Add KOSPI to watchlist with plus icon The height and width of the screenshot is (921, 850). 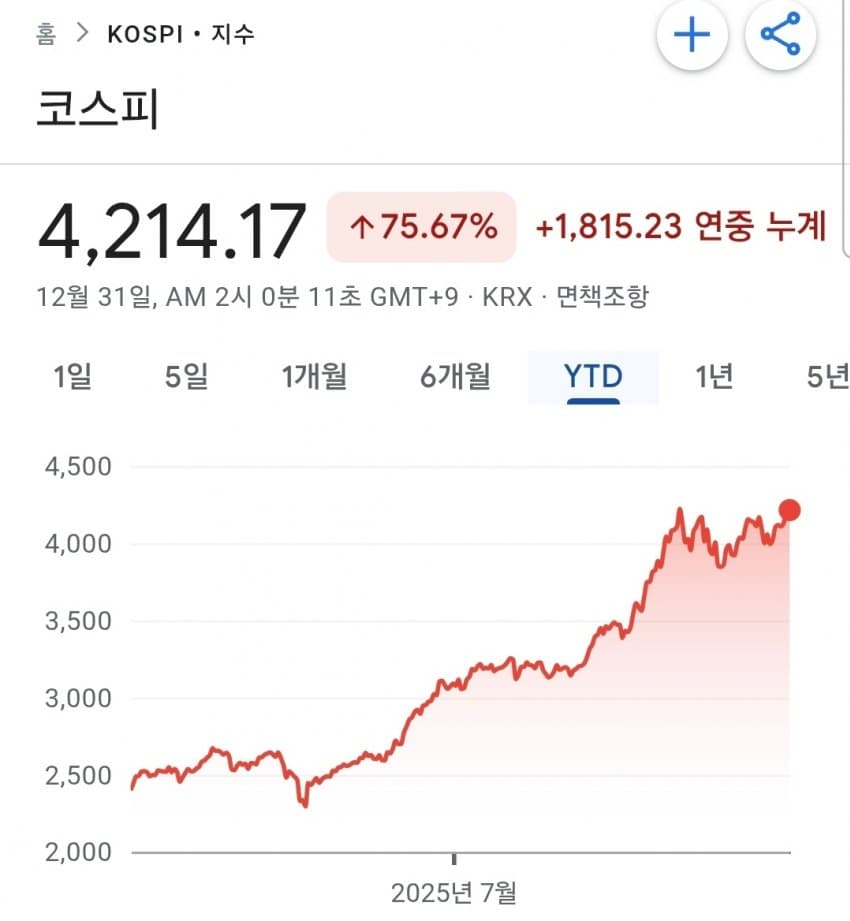[x=691, y=35]
